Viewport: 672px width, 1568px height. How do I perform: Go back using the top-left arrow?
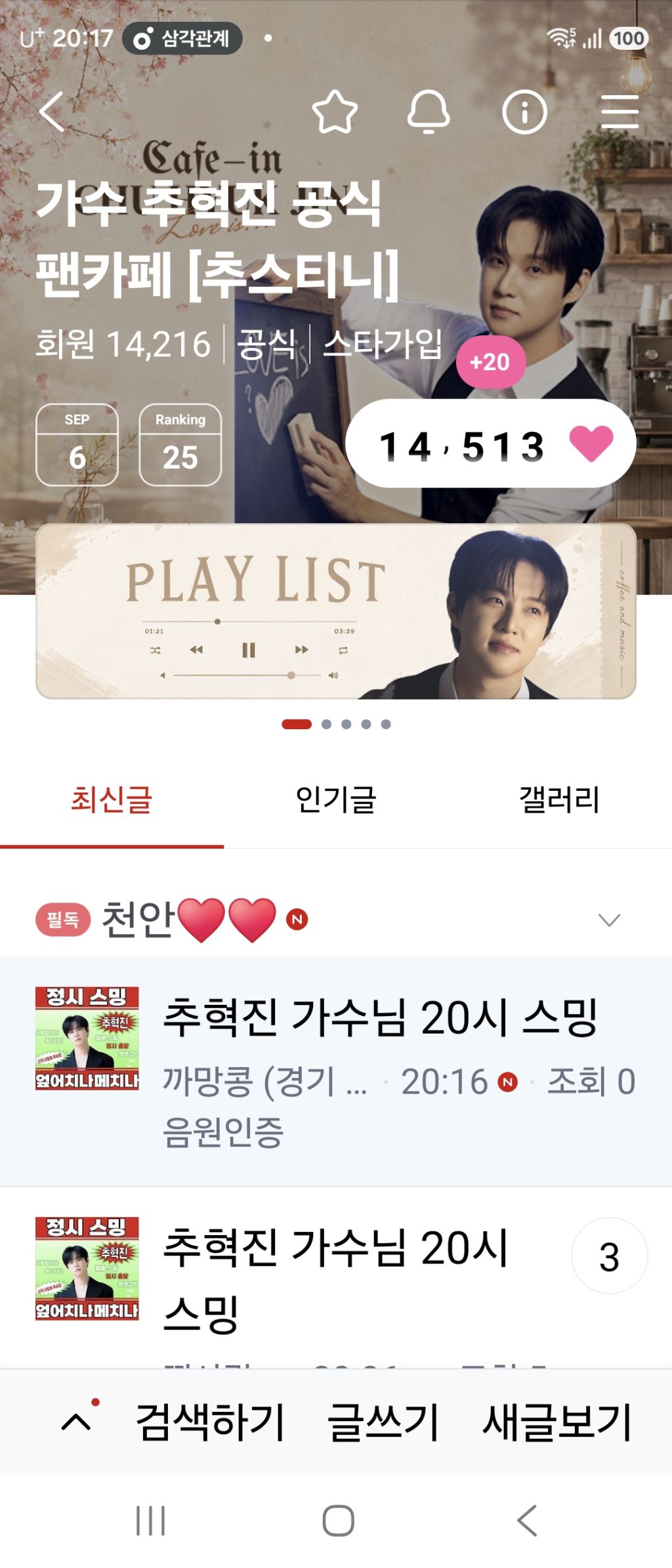(52, 112)
